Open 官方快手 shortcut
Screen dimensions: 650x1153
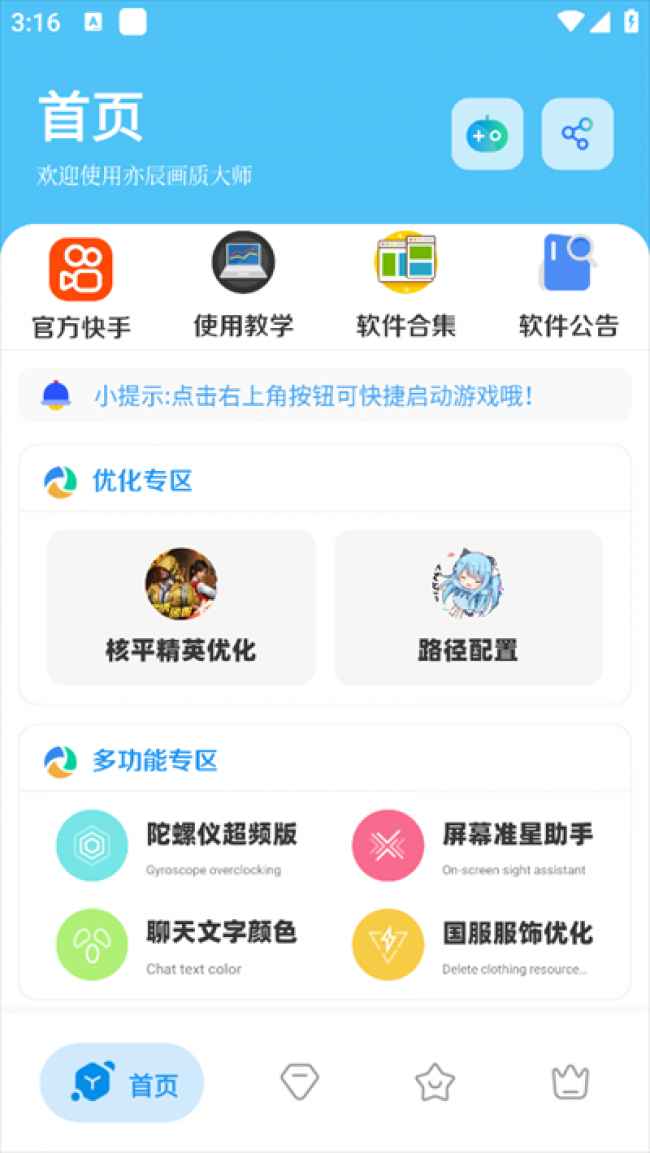[81, 287]
